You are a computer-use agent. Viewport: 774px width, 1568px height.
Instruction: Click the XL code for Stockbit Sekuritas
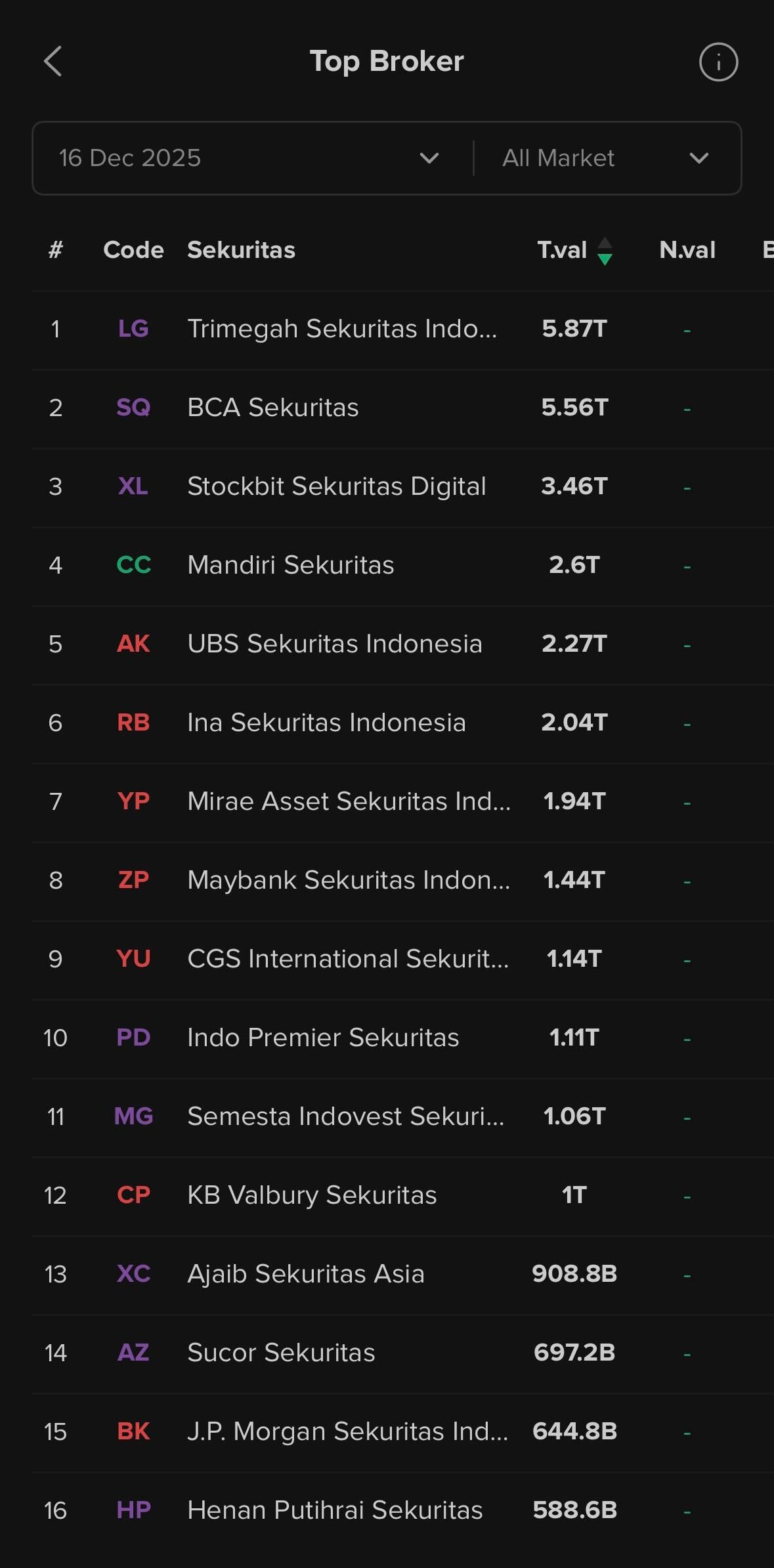133,486
